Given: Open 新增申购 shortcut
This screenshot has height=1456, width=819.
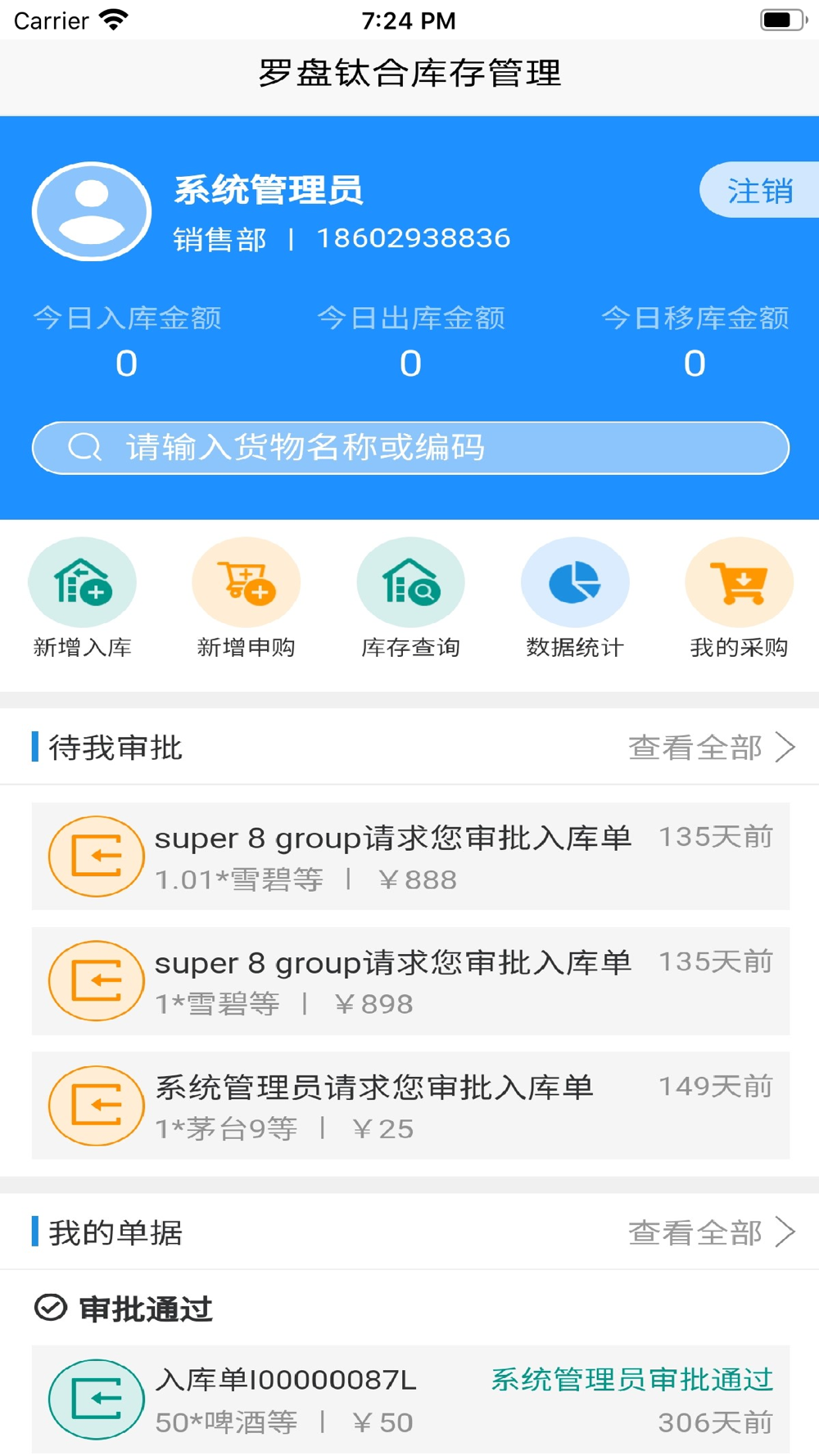Looking at the screenshot, I should [246, 599].
